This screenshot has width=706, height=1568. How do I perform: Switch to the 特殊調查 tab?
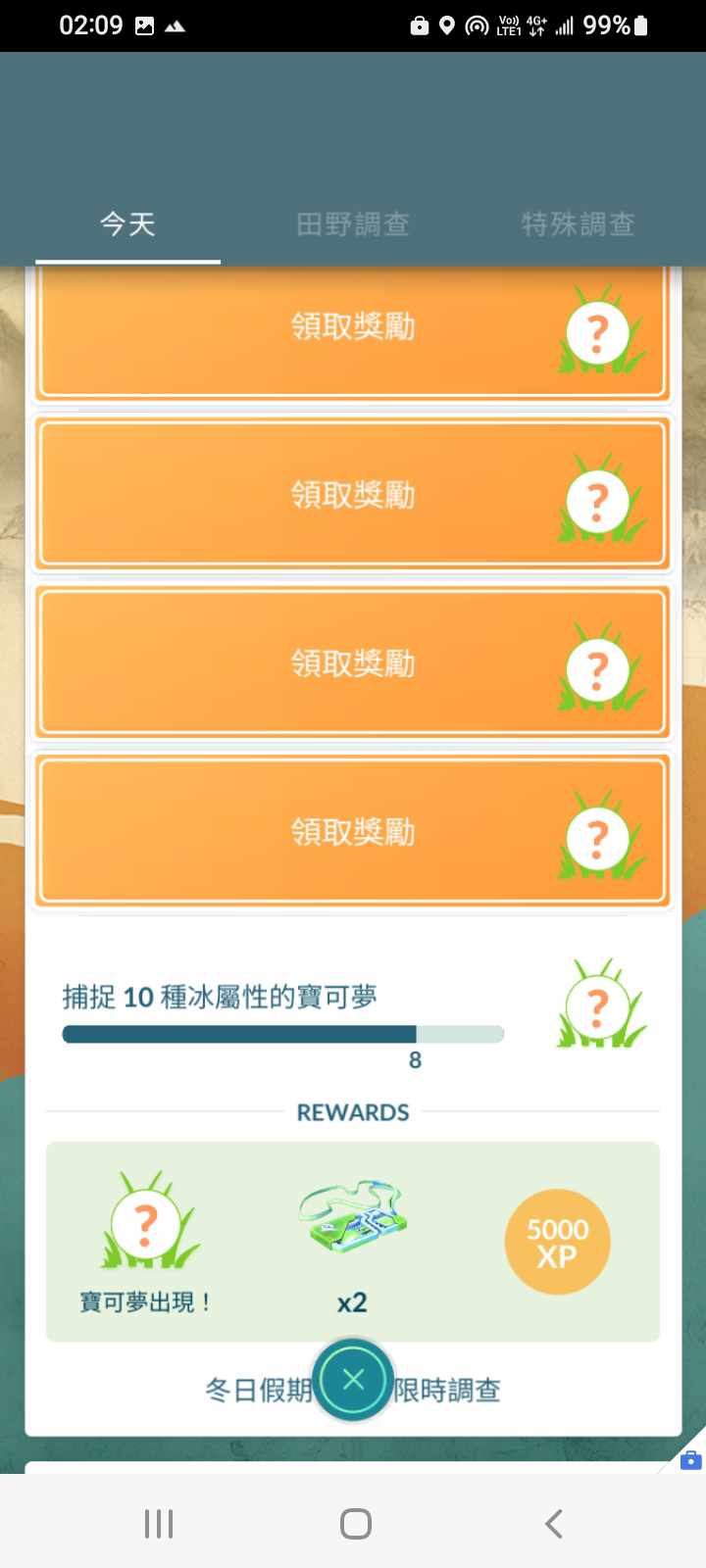point(578,224)
